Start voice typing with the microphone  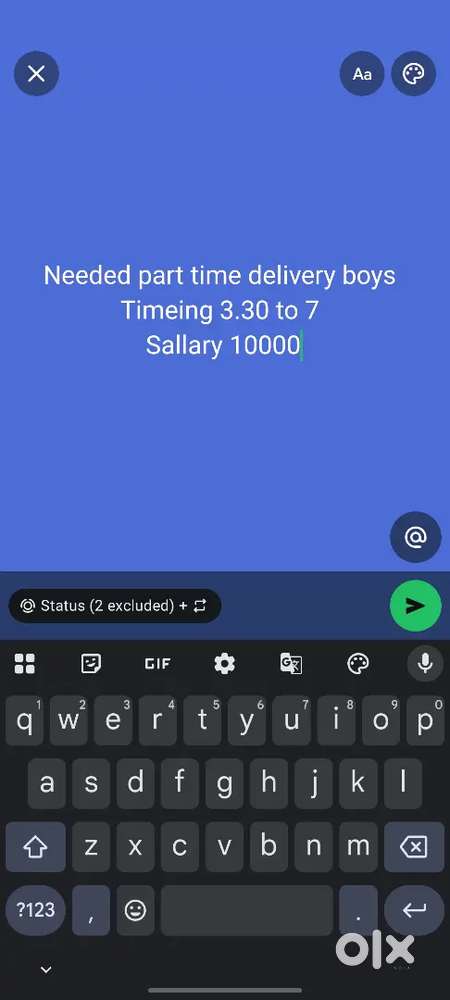click(425, 664)
